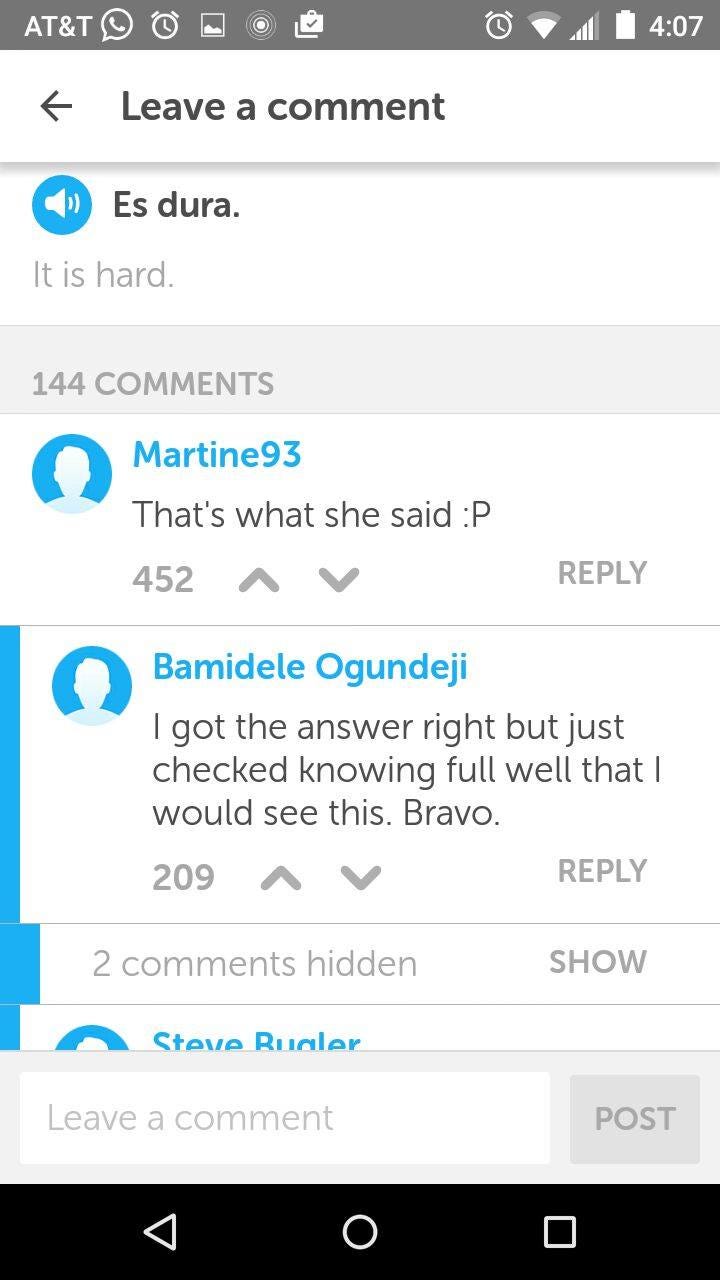The image size is (720, 1280).
Task: Play audio for "Es dura."
Action: coord(62,205)
